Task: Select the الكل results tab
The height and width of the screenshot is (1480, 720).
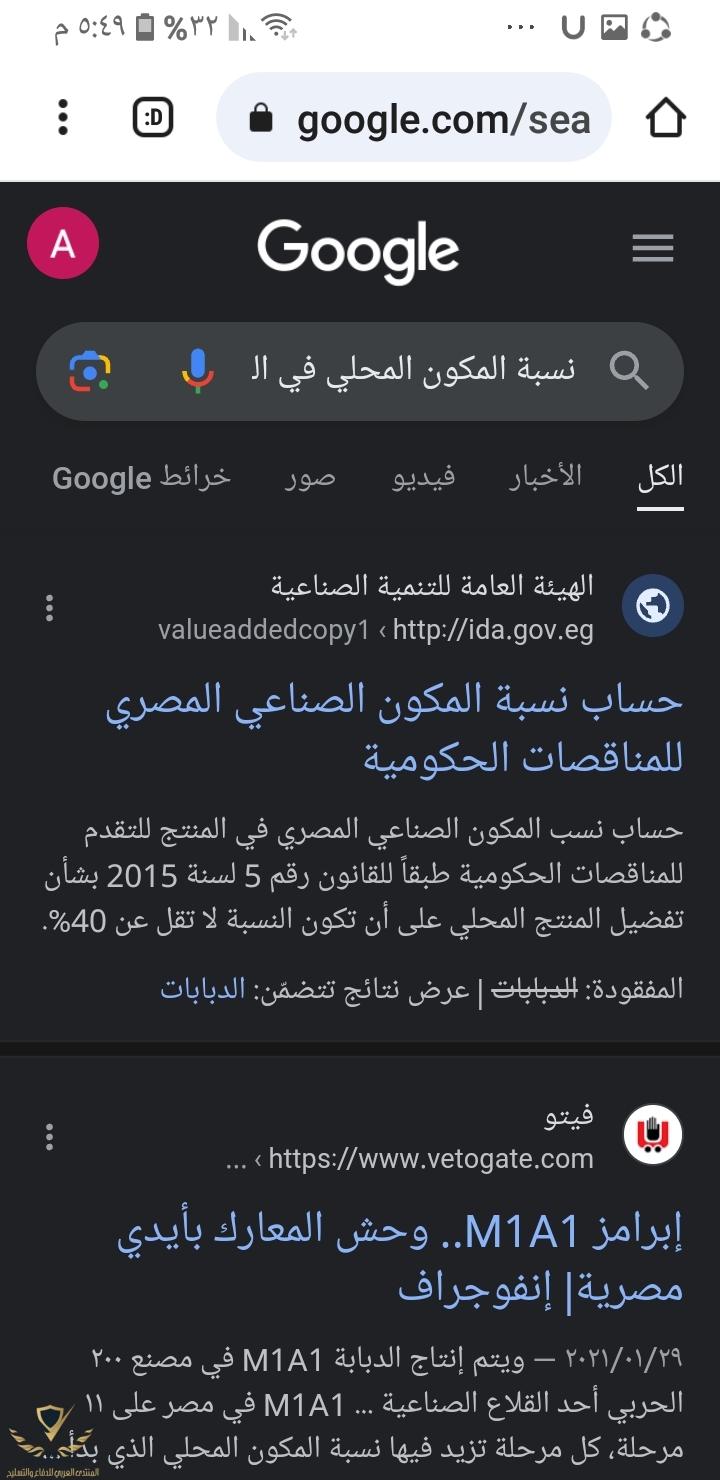Action: 660,477
